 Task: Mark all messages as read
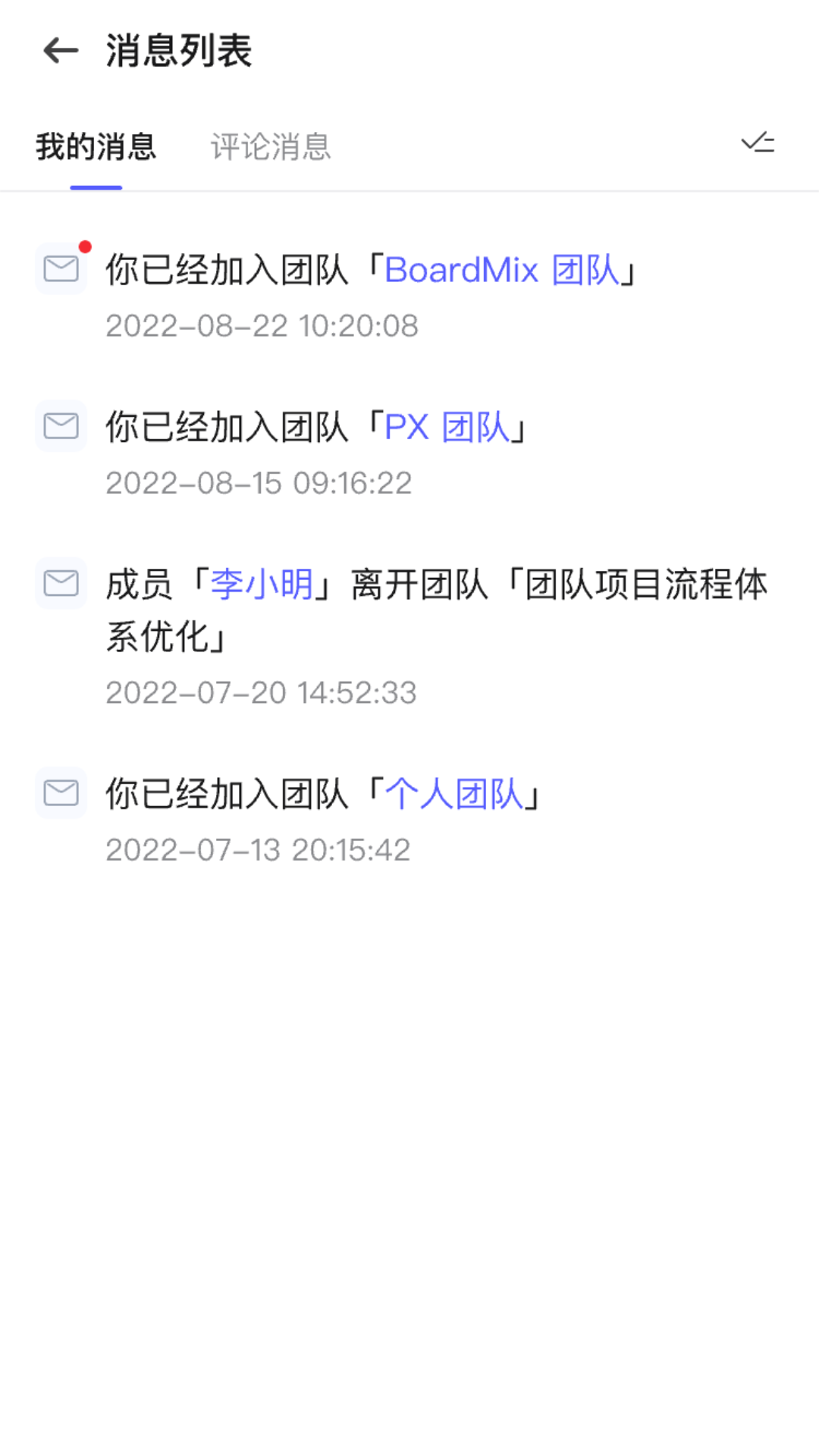758,143
